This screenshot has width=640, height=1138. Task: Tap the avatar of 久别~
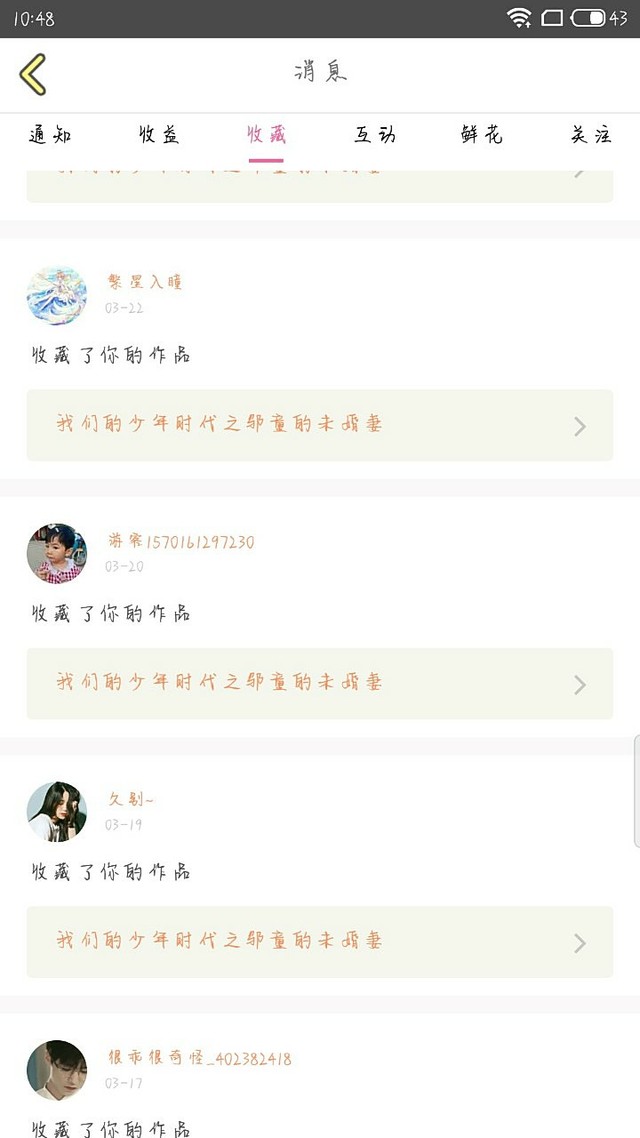point(57,812)
